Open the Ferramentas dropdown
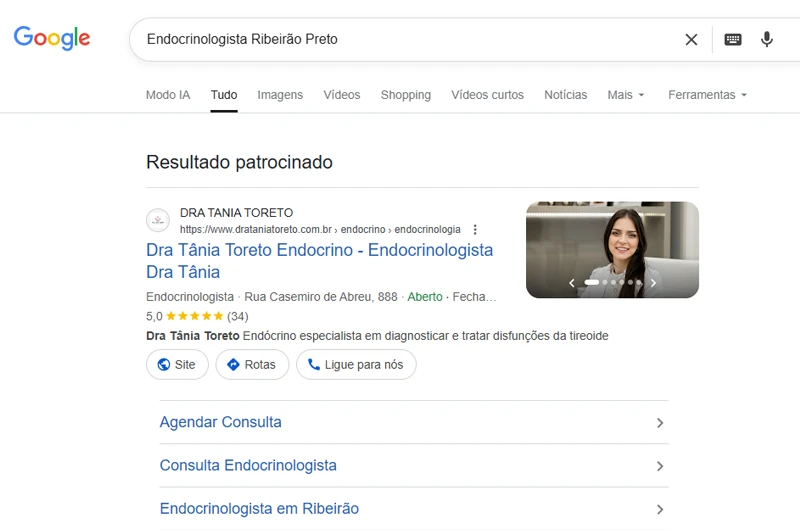The width and height of the screenshot is (800, 530). 708,95
